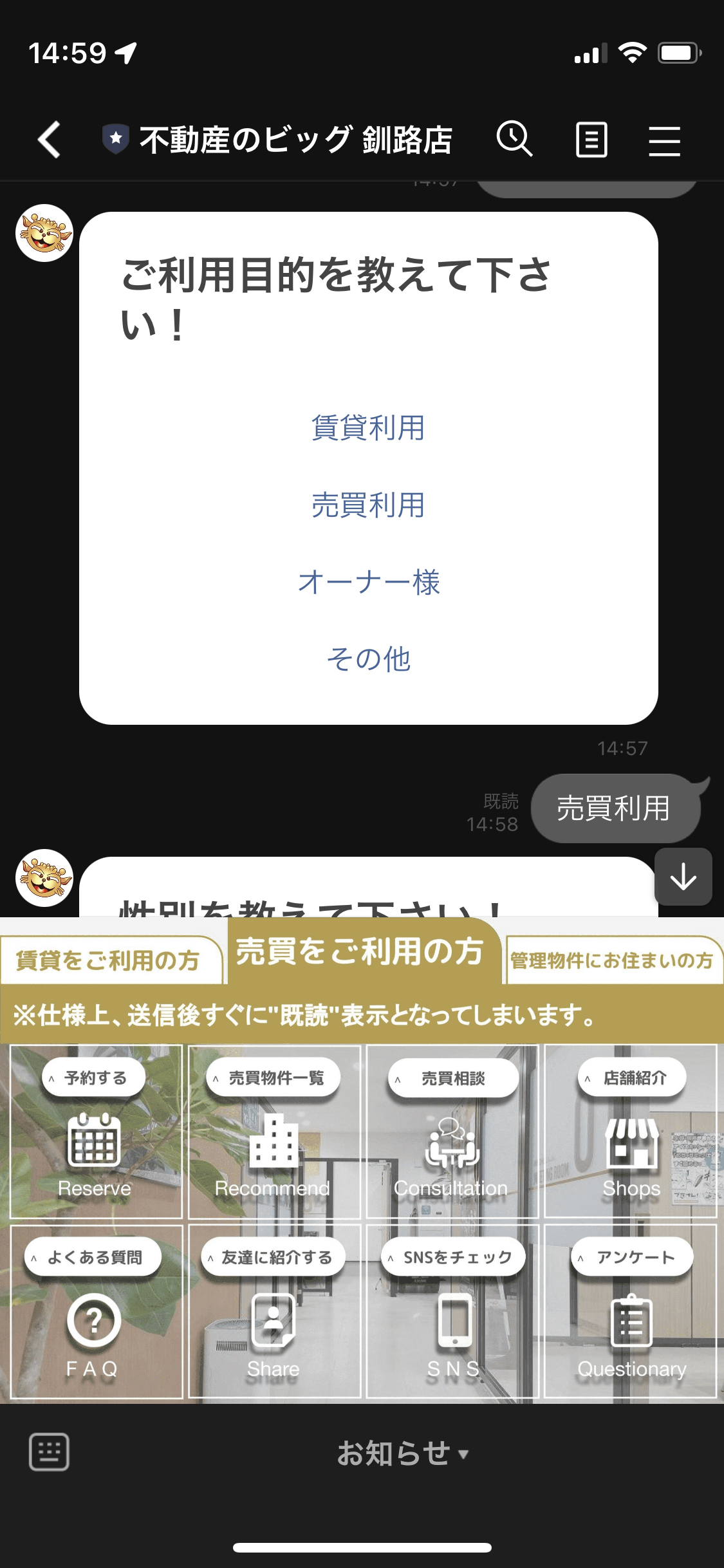Tap 友達に紹介する Share tile

point(274,1312)
